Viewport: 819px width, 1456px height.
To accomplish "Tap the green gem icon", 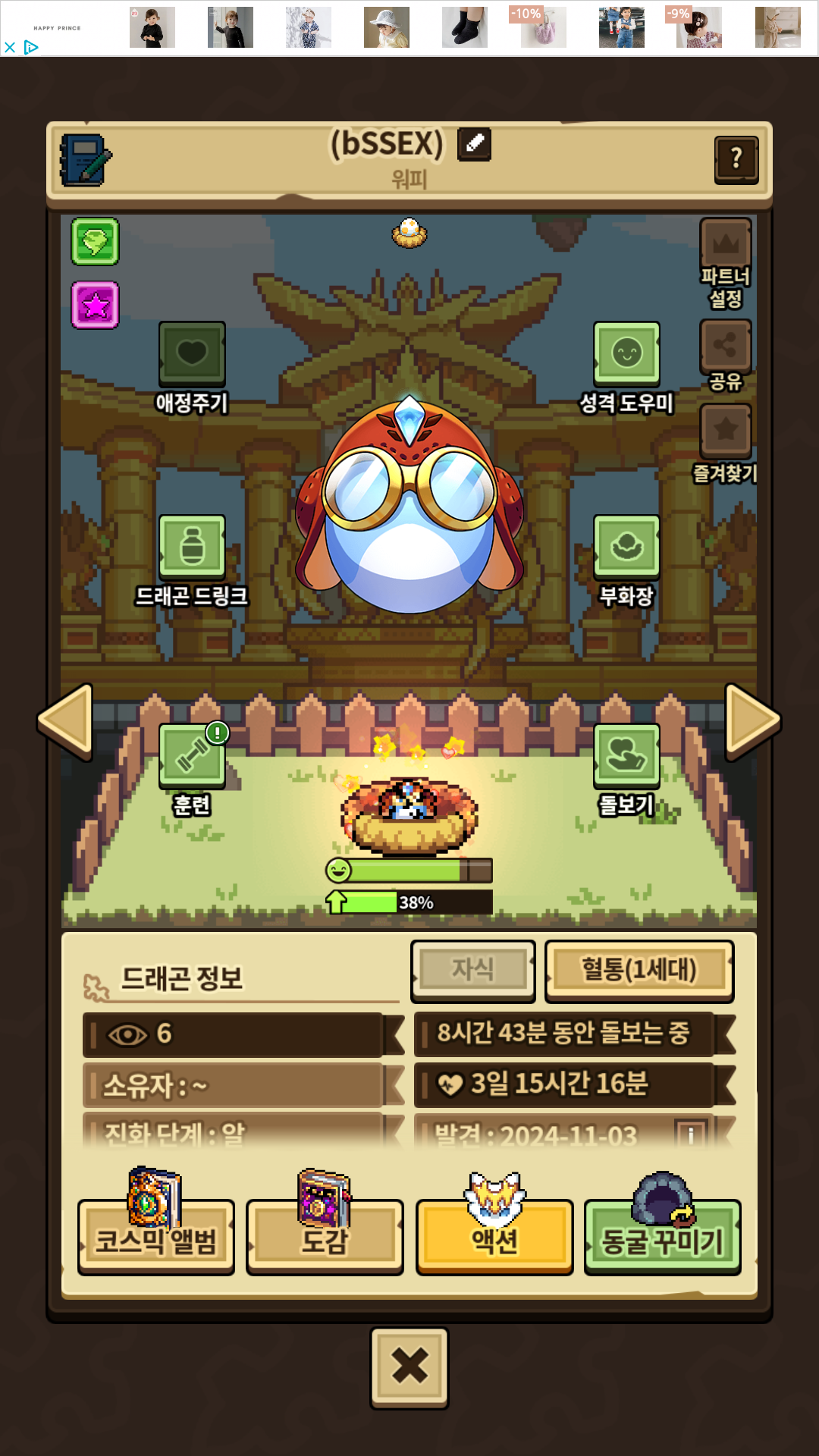I will tap(95, 241).
